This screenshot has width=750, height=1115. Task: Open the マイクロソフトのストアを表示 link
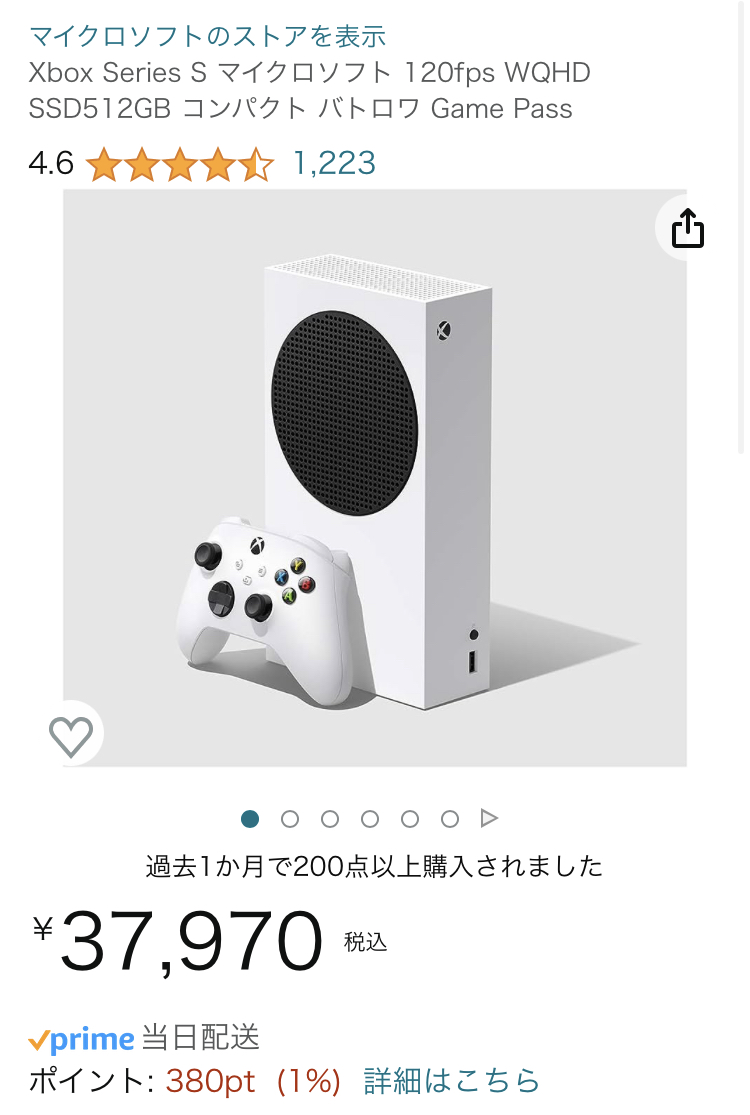[208, 36]
